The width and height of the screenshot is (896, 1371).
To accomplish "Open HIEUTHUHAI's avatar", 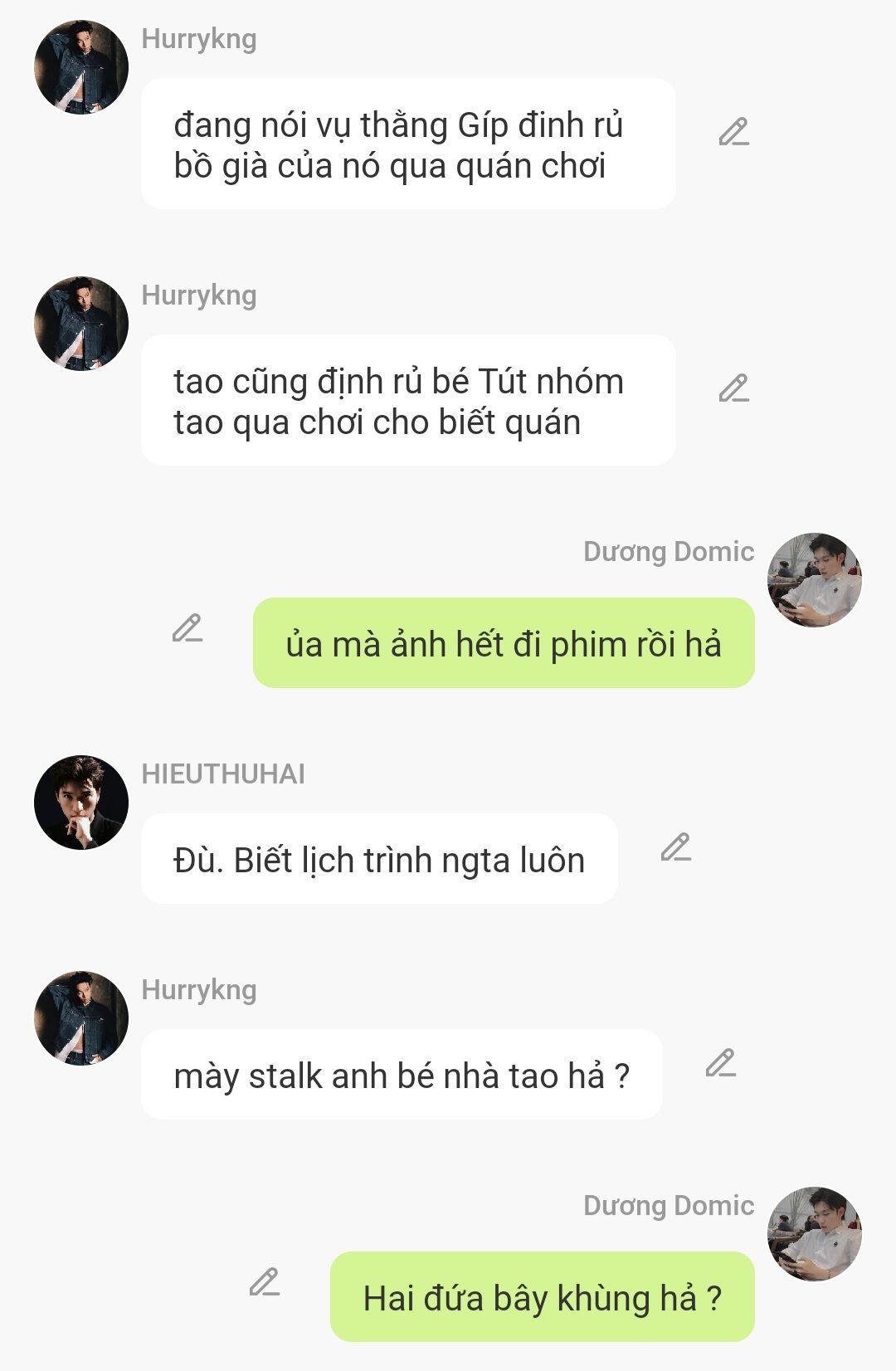I will (x=81, y=803).
